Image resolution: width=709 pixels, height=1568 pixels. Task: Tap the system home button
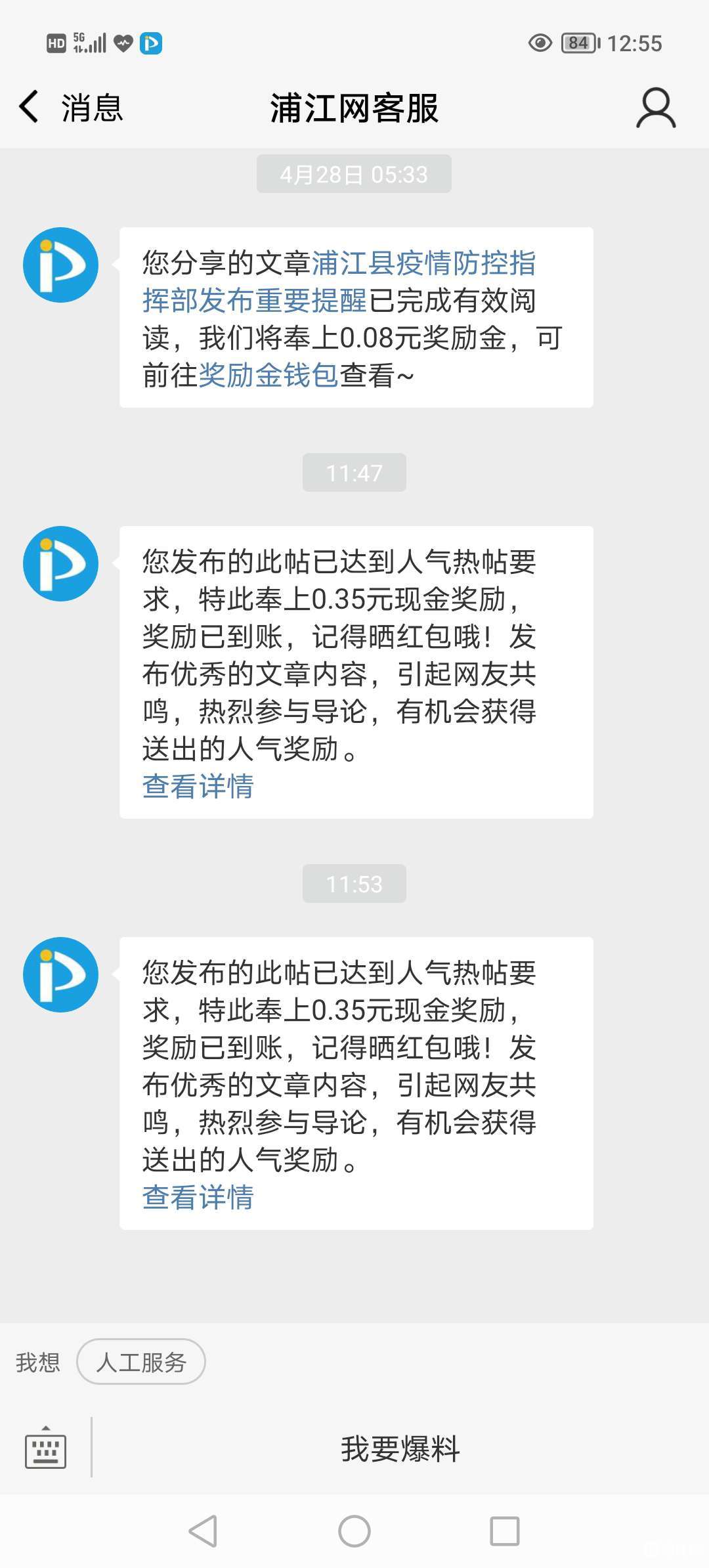(354, 1531)
